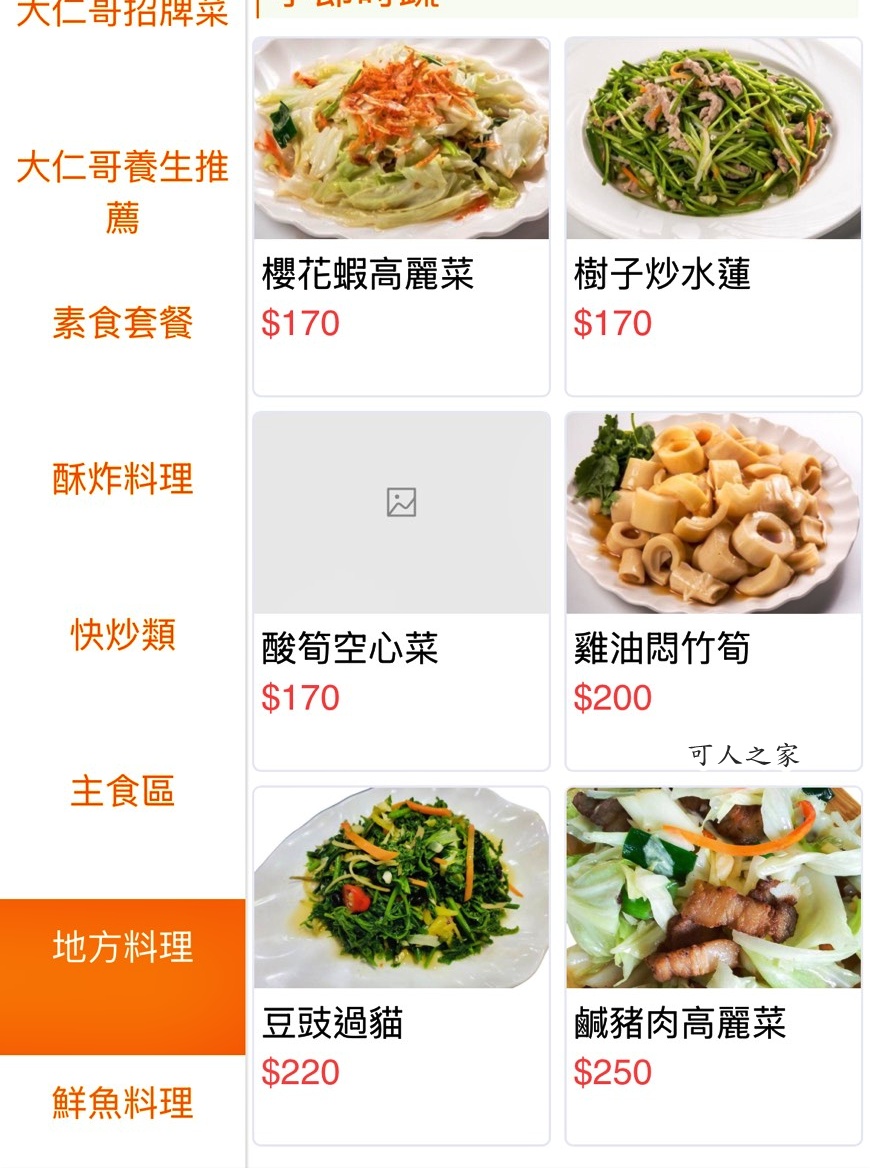This screenshot has height=1168, width=870.
Task: Click the 可人之家 watermark text
Action: (744, 757)
